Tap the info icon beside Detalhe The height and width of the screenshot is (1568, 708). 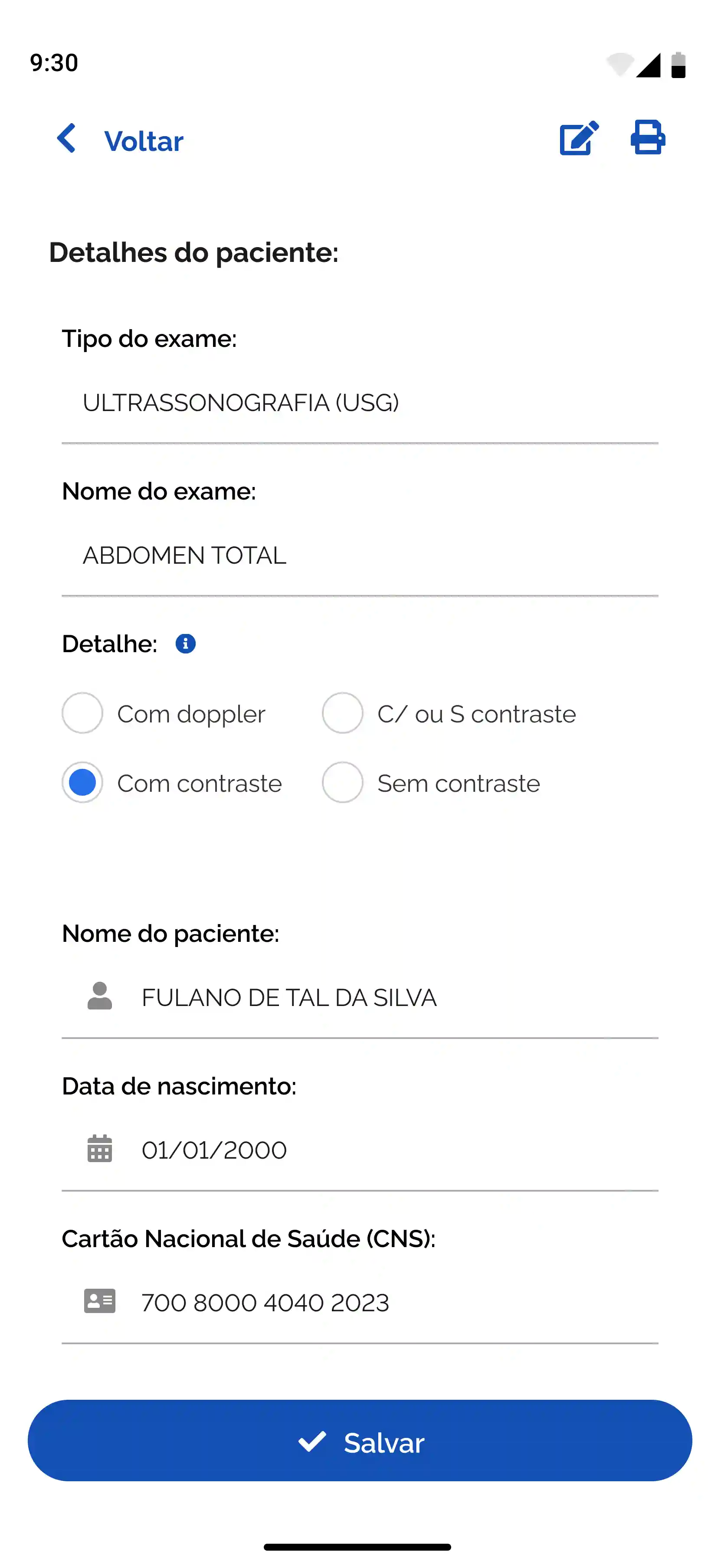186,644
